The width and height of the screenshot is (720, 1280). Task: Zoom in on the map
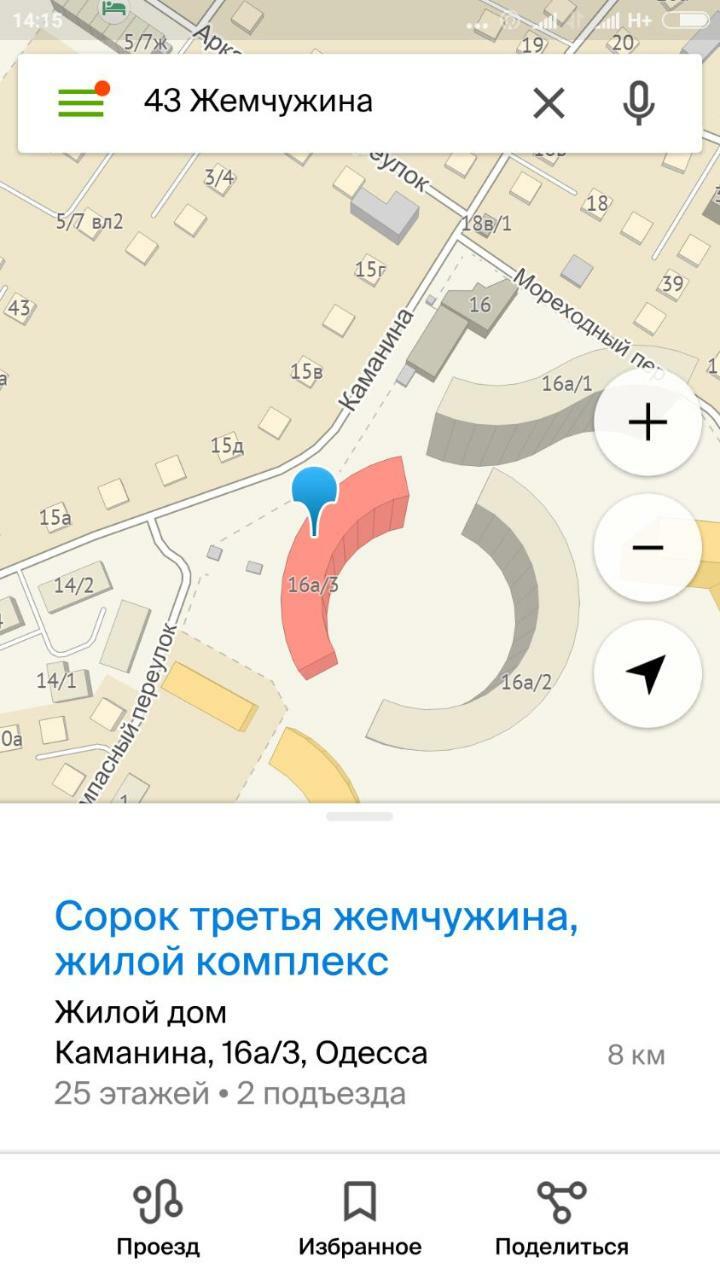[647, 422]
